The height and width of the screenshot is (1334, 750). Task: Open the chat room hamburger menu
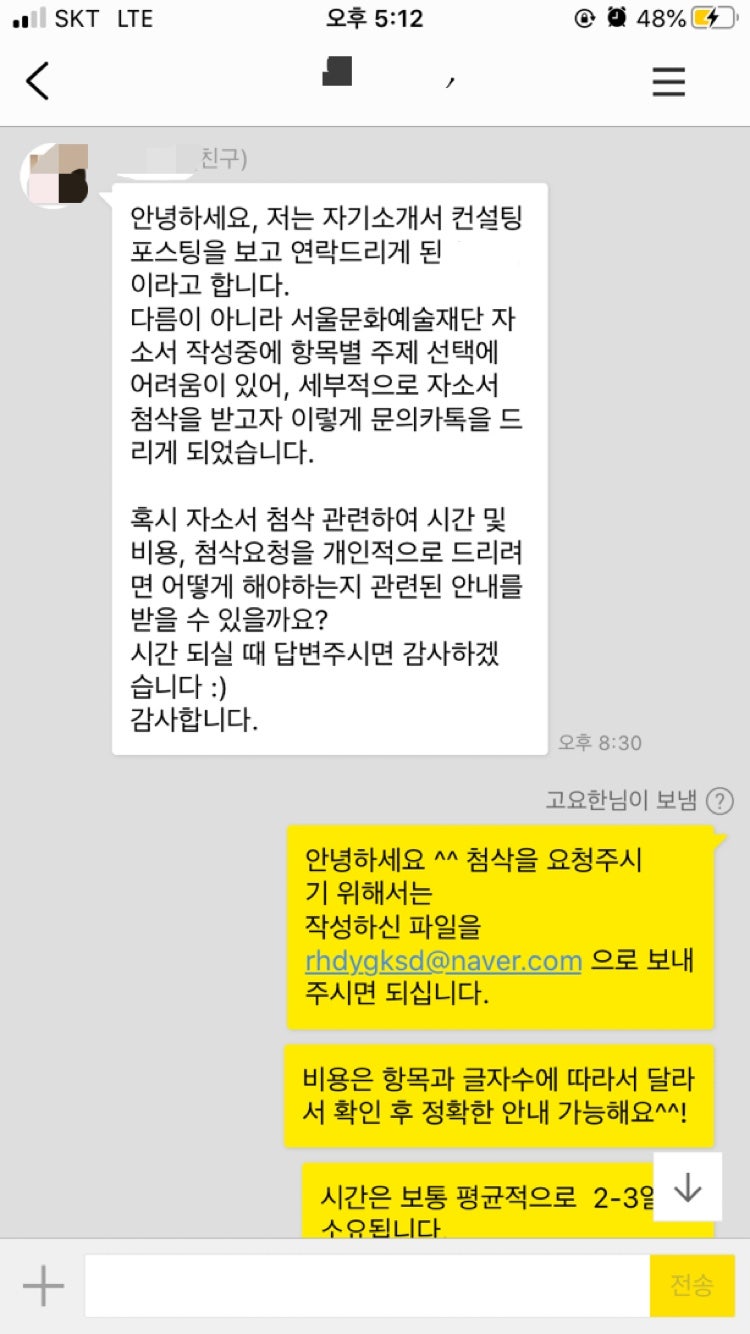[668, 81]
